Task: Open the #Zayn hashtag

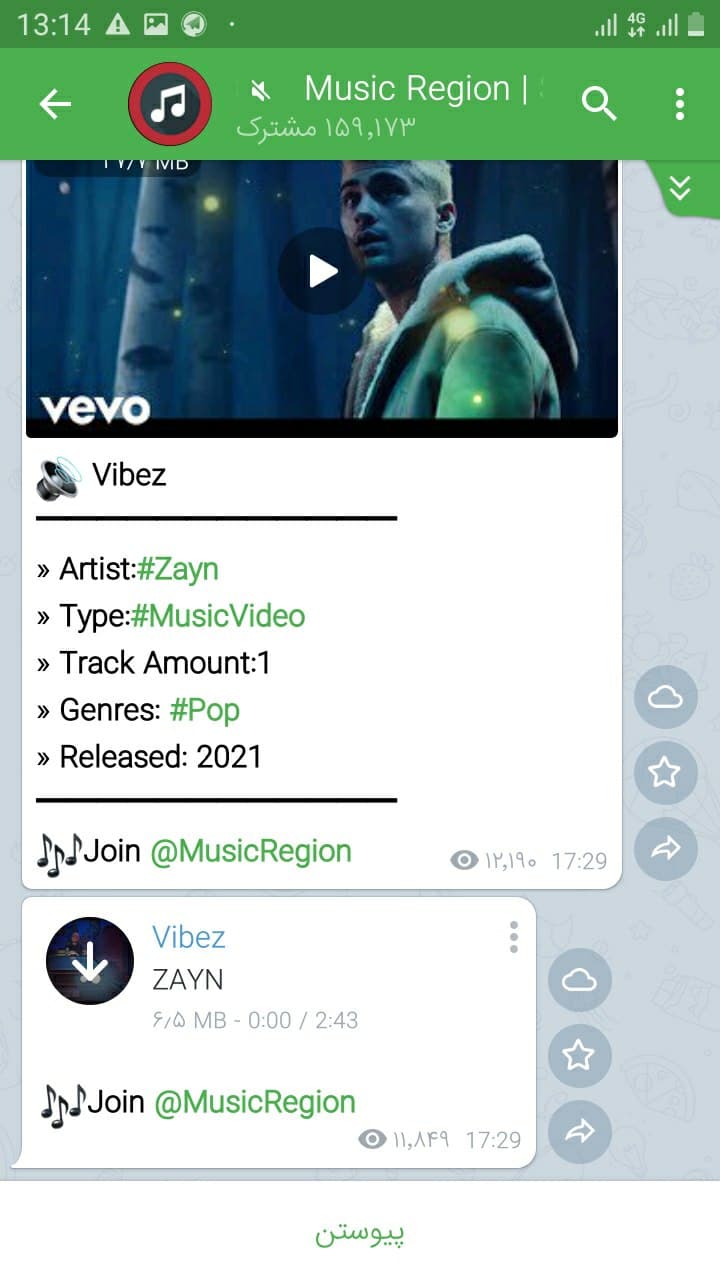Action: 178,569
